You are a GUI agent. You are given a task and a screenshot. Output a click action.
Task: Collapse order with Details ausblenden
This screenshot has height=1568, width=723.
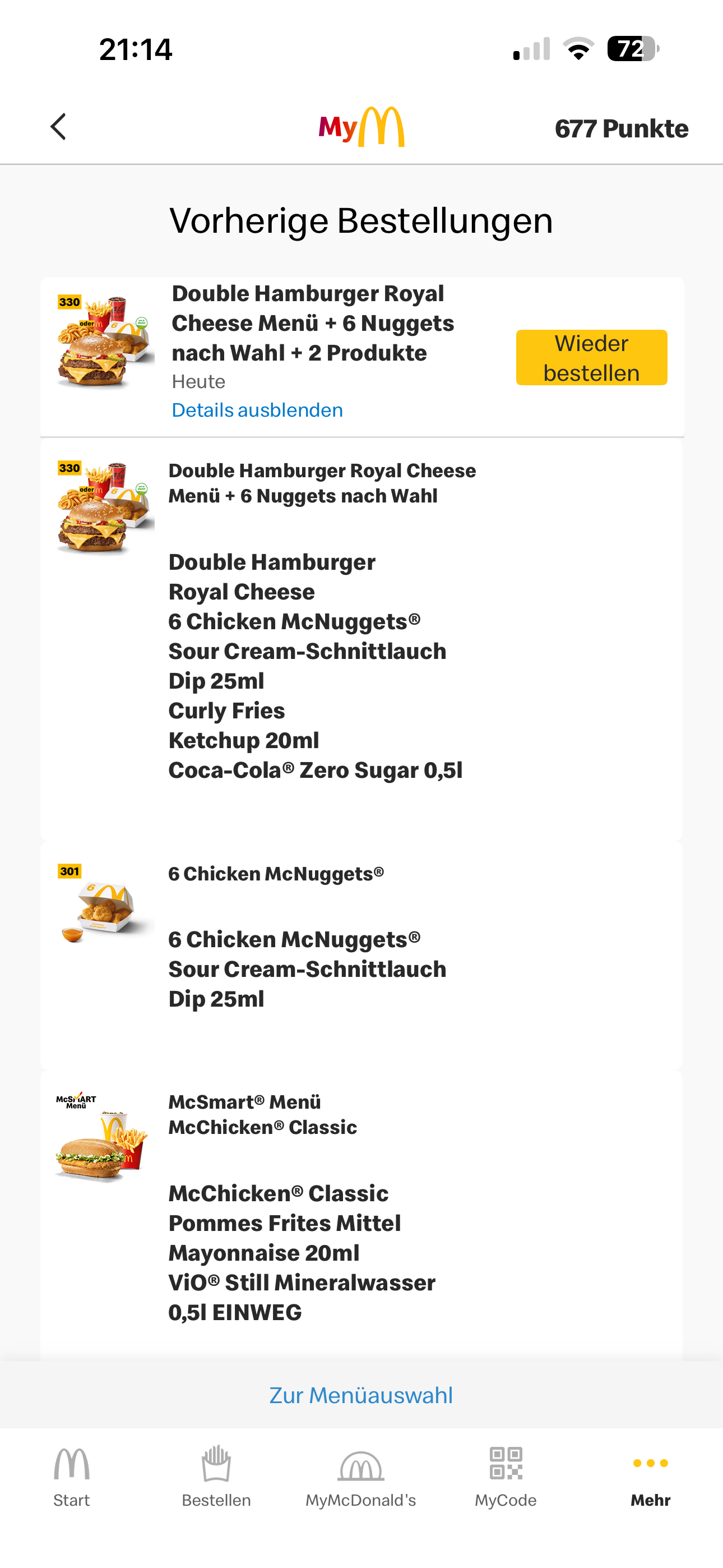[257, 411]
